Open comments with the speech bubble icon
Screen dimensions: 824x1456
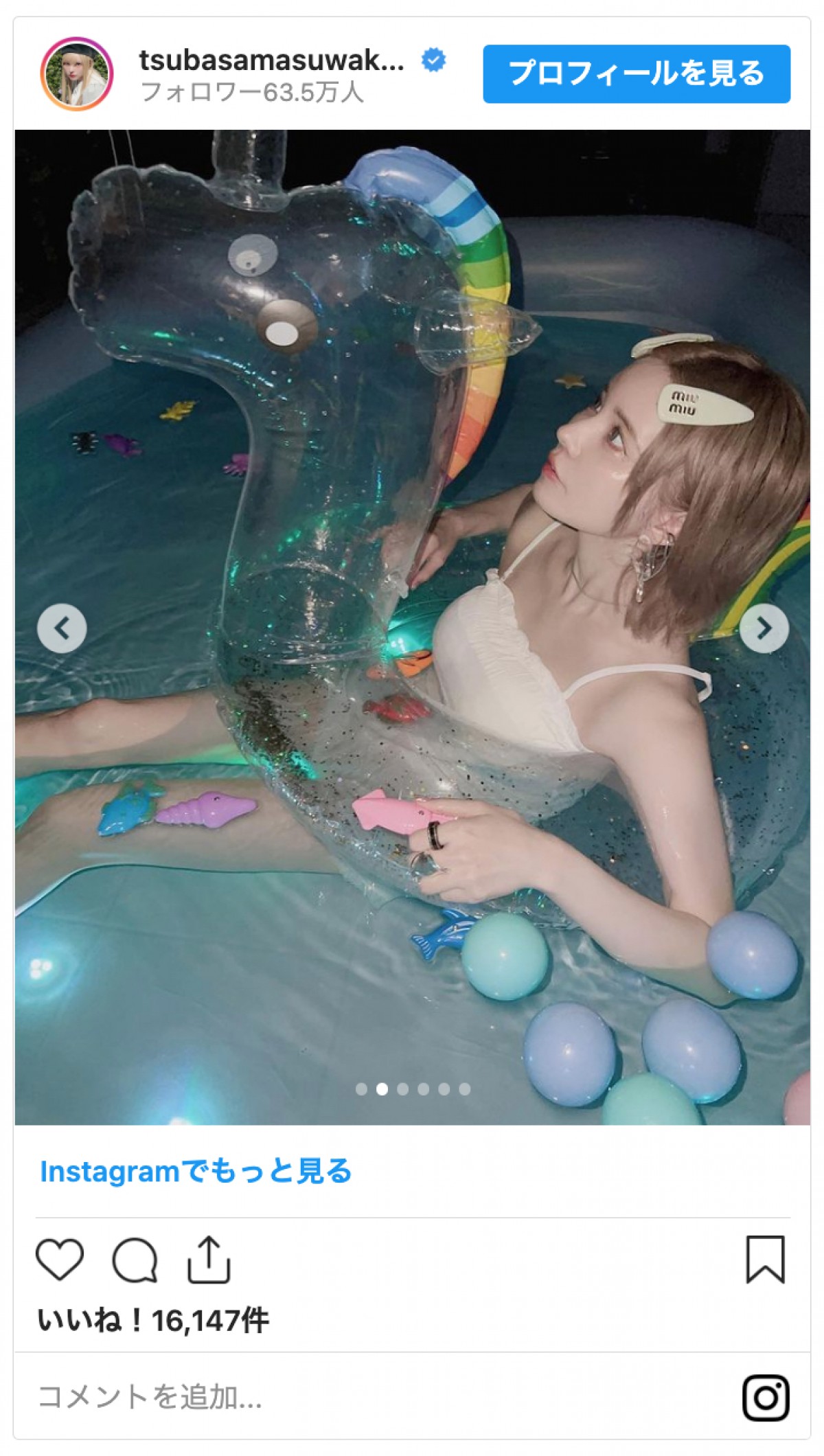[x=135, y=1259]
